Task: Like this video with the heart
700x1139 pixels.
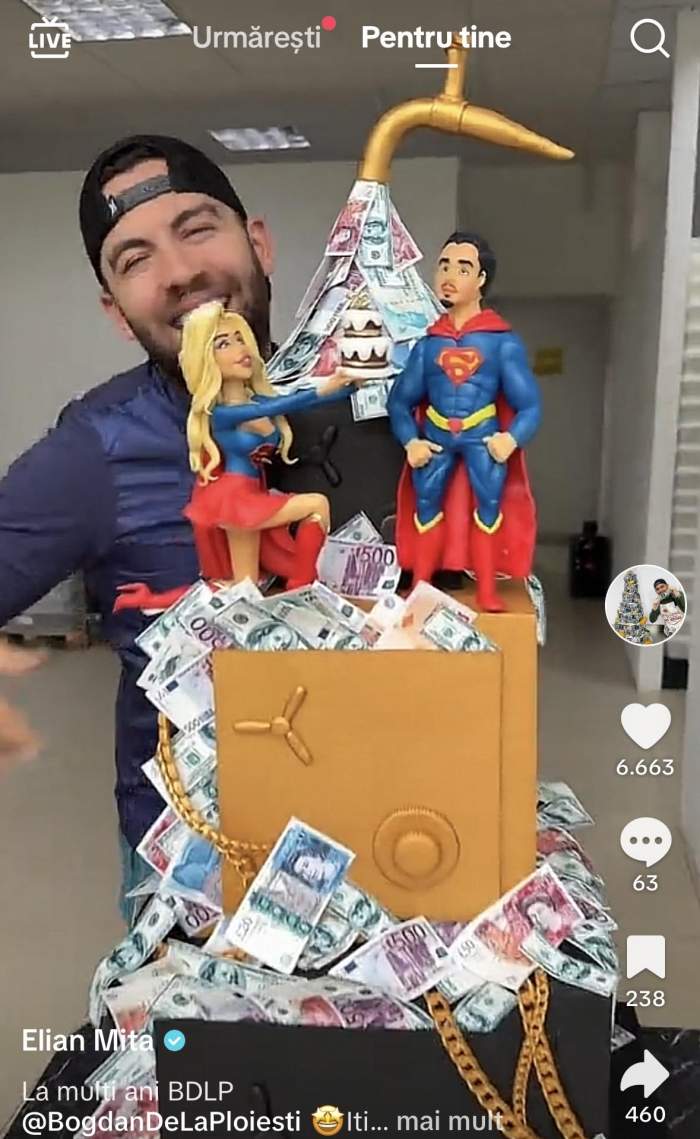Action: tap(645, 727)
